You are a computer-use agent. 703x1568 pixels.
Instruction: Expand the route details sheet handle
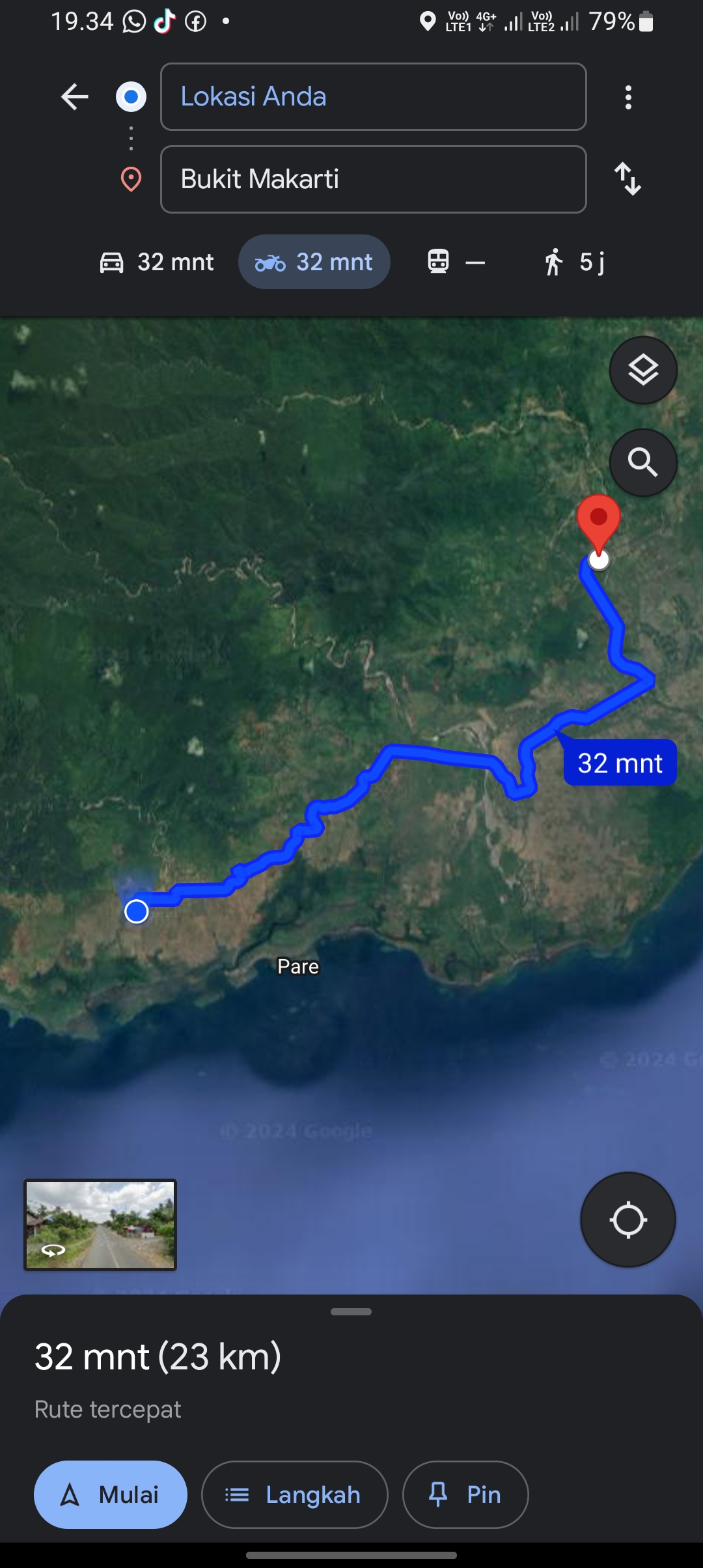click(x=351, y=1311)
